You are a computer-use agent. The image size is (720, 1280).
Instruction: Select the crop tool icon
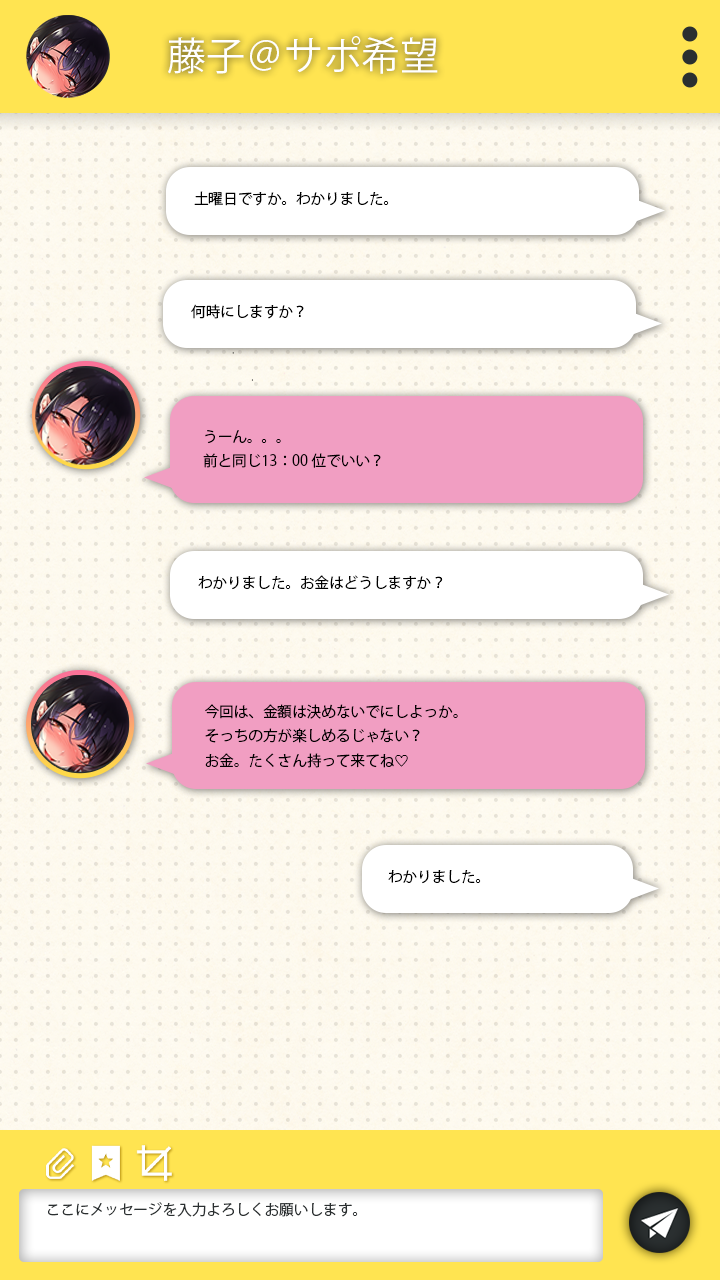click(155, 1163)
